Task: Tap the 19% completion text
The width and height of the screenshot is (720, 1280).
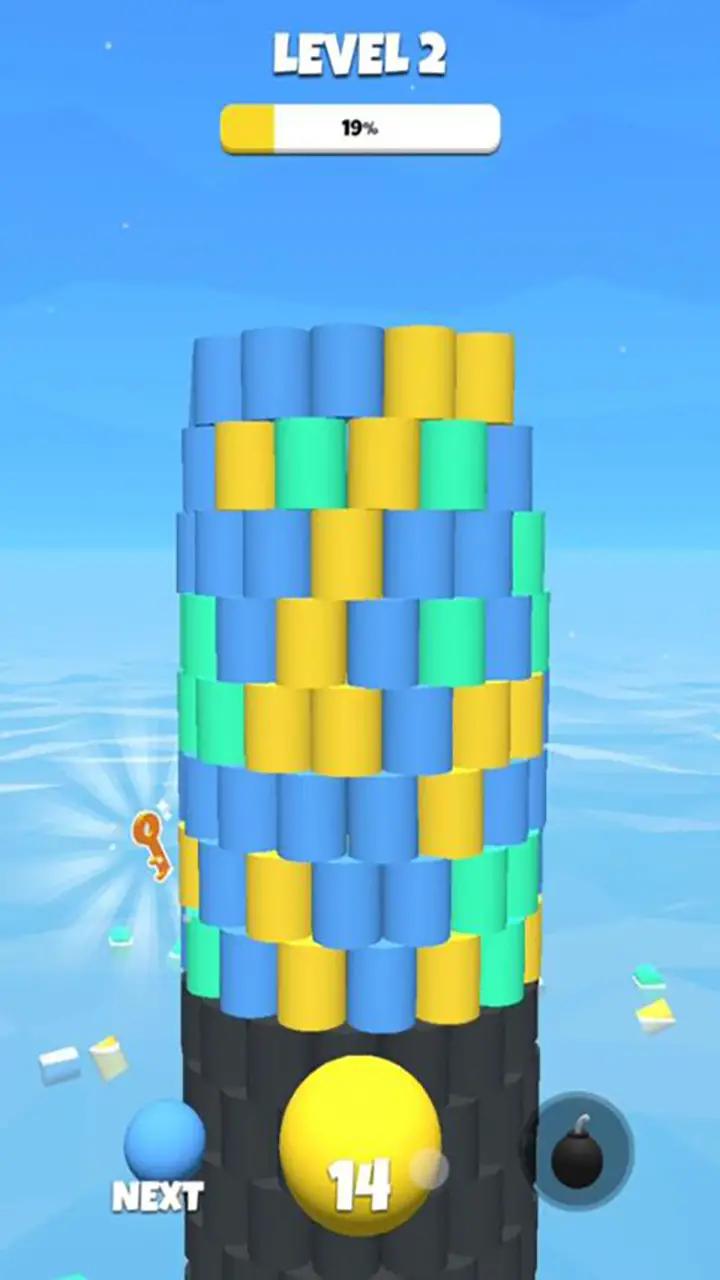Action: point(356,126)
